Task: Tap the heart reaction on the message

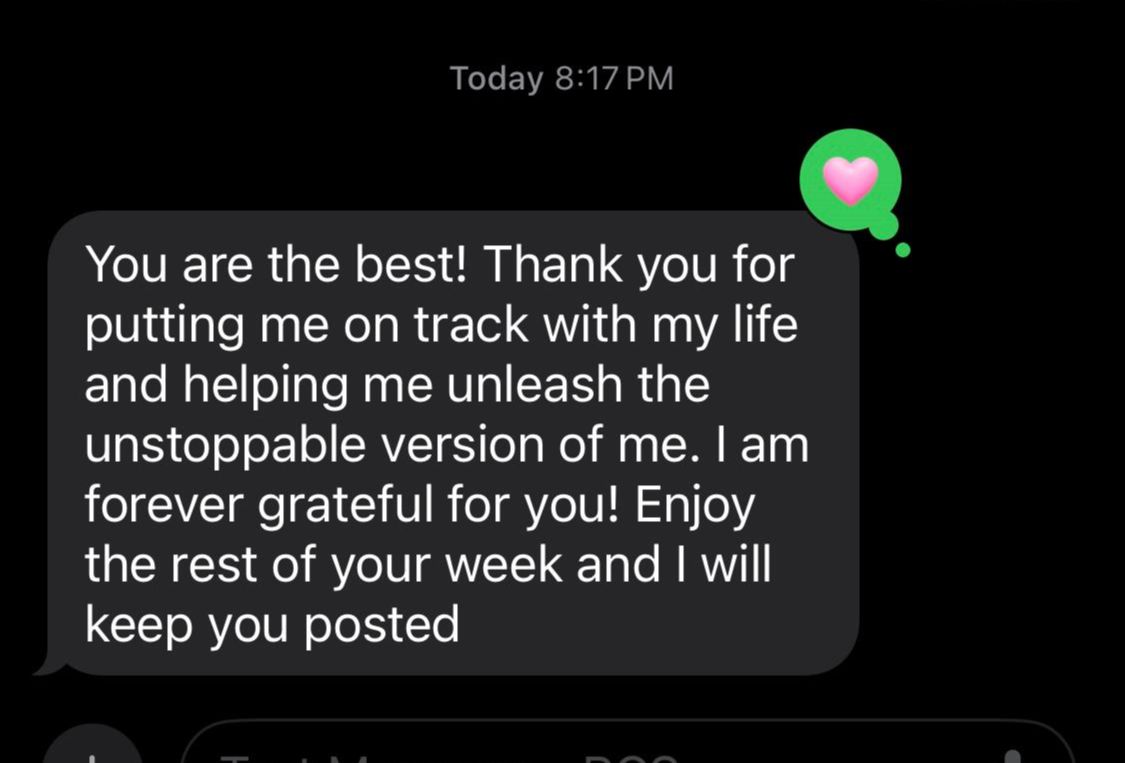Action: click(x=850, y=181)
